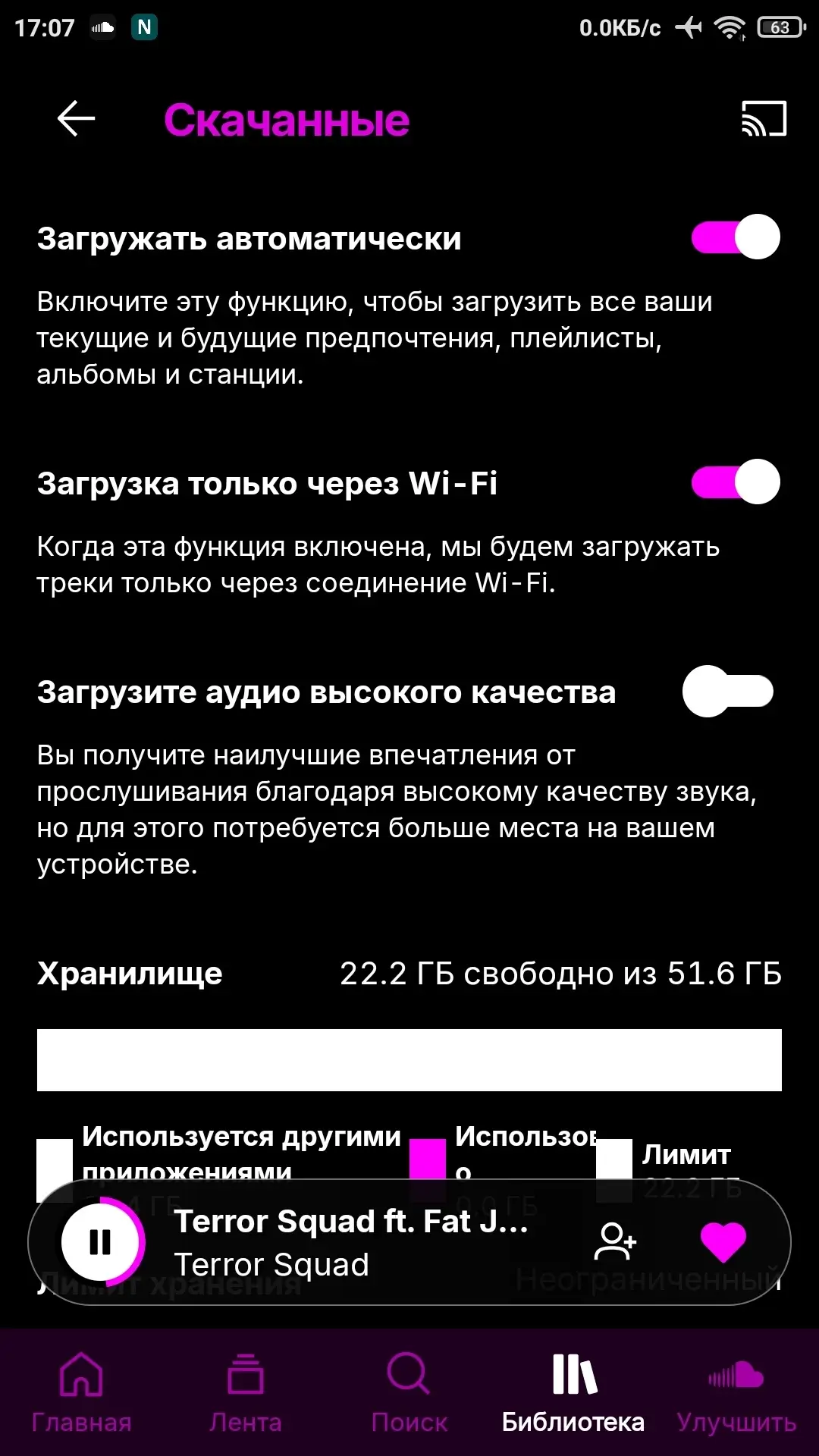
Task: Open the Terror Squad mini player
Action: pos(350,1242)
